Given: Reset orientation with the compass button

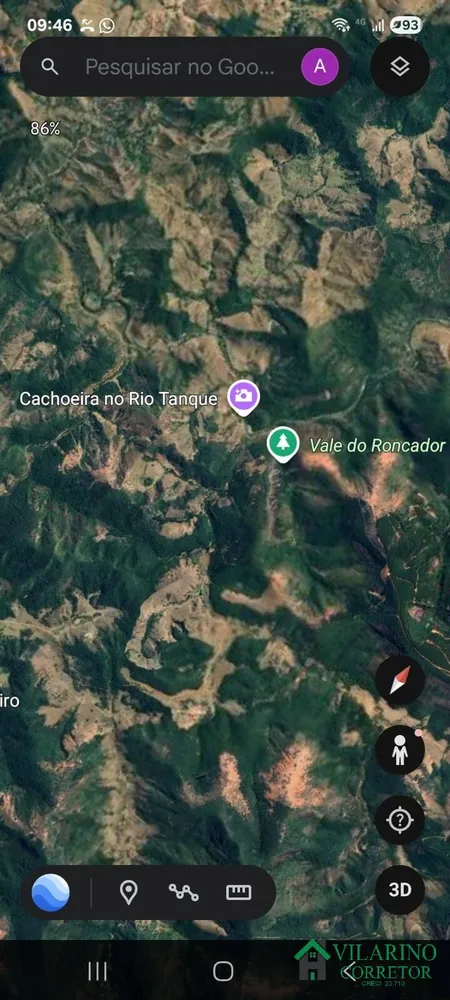Looking at the screenshot, I should 400,680.
